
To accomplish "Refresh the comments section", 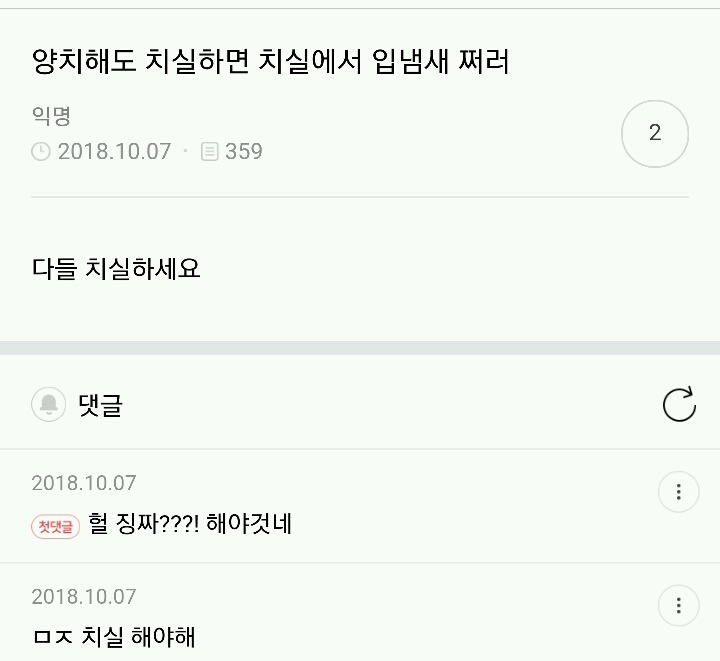I will 679,405.
